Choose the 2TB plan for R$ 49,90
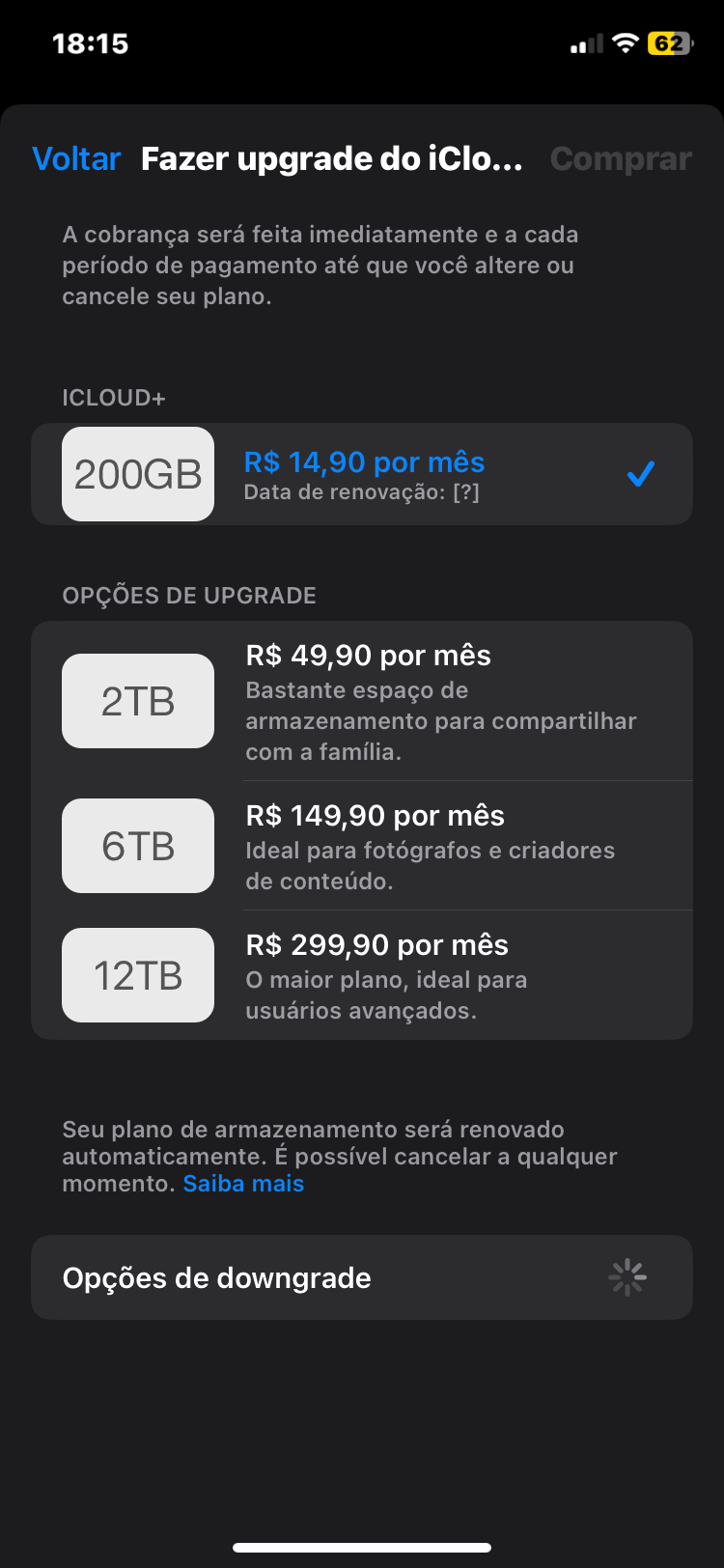724x1568 pixels. (361, 701)
